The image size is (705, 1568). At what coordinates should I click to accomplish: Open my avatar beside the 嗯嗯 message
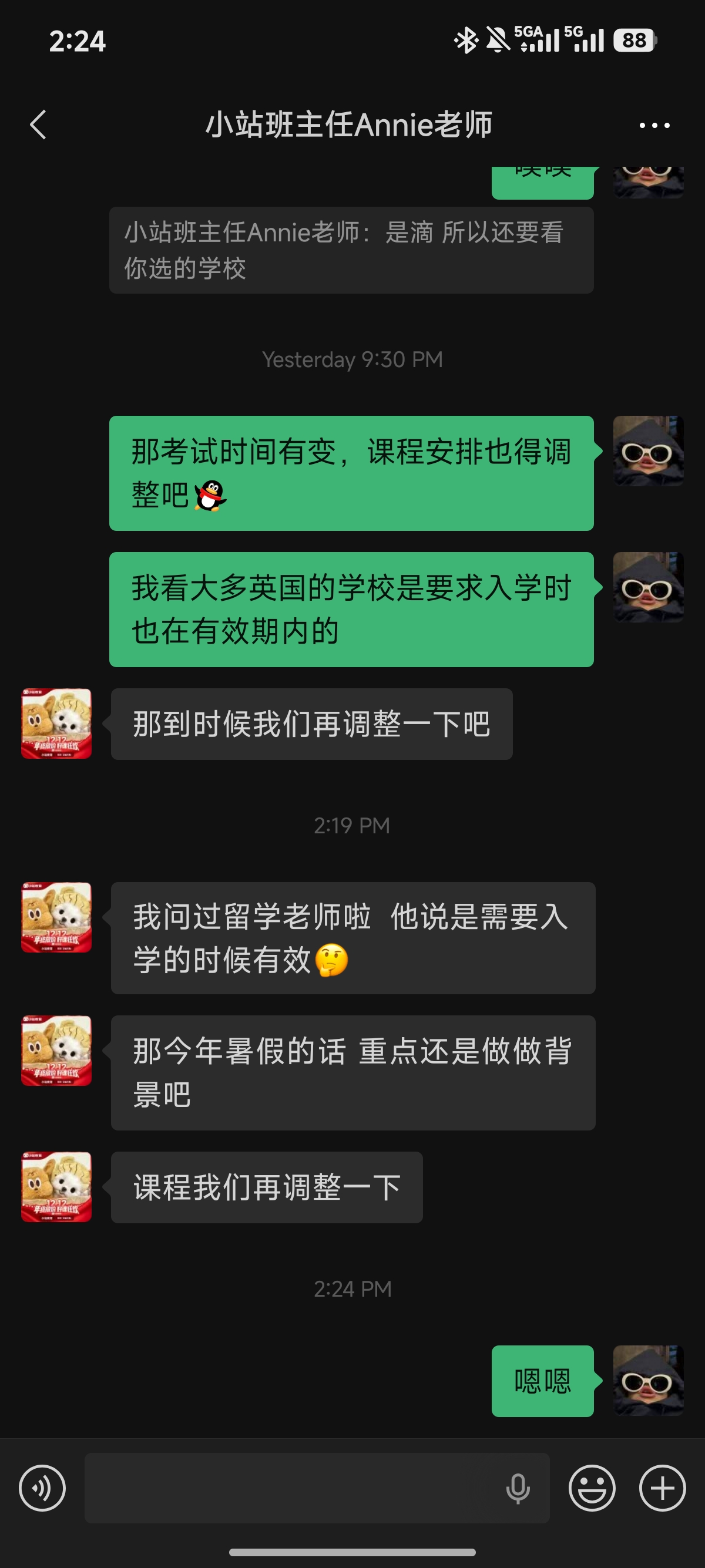649,1381
